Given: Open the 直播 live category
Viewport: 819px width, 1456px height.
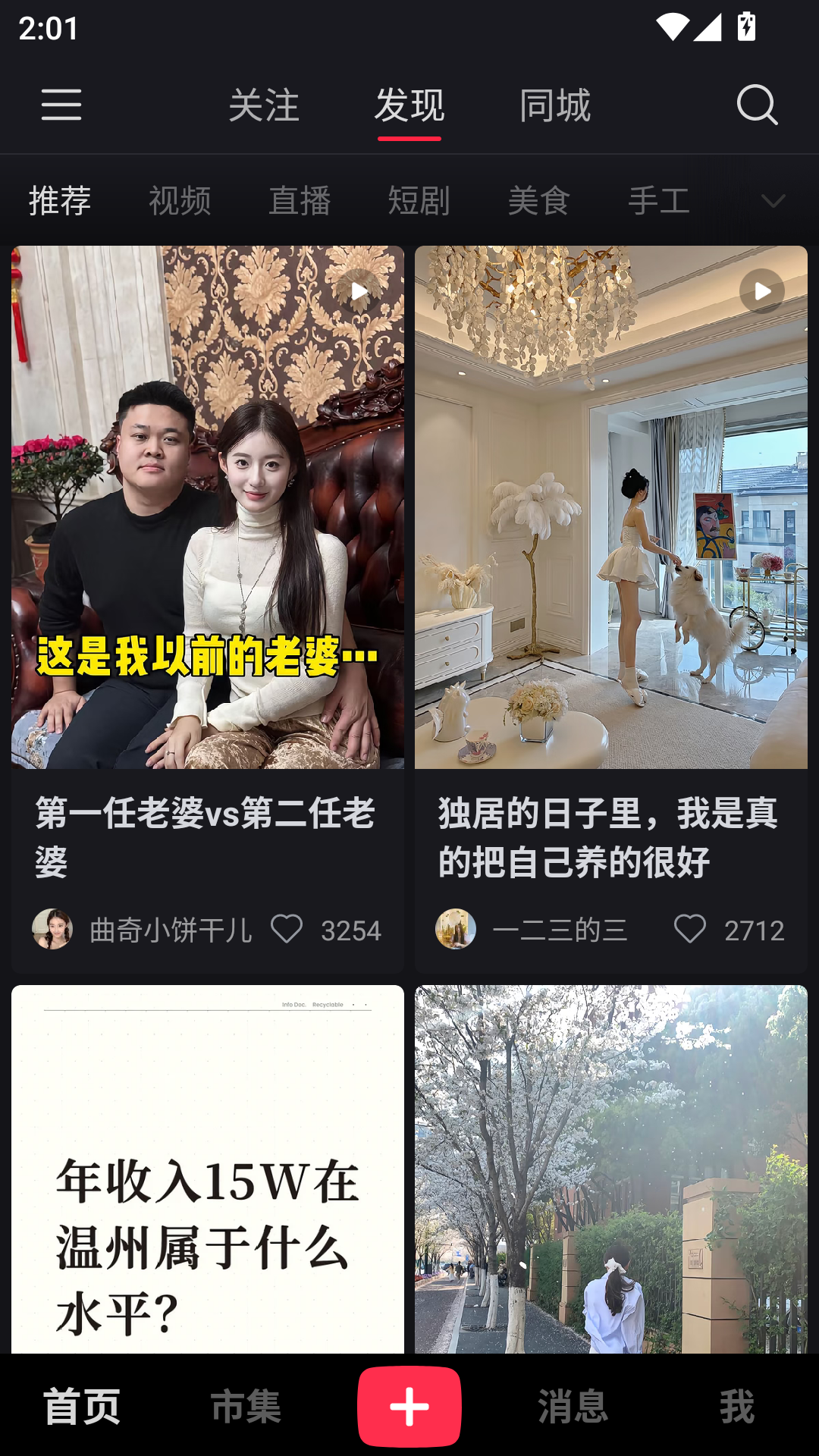Looking at the screenshot, I should [300, 200].
